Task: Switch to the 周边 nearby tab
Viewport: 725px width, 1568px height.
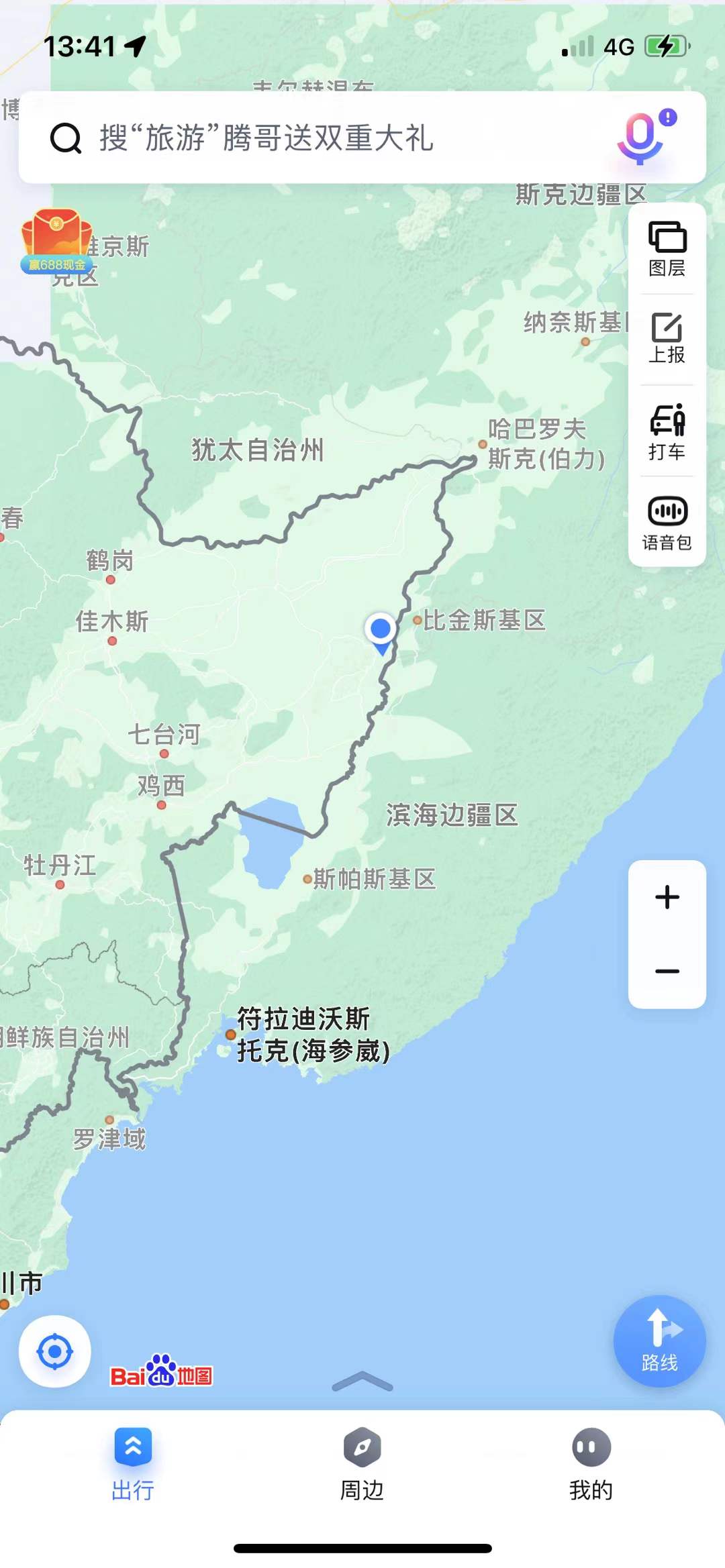Action: pos(362,1464)
